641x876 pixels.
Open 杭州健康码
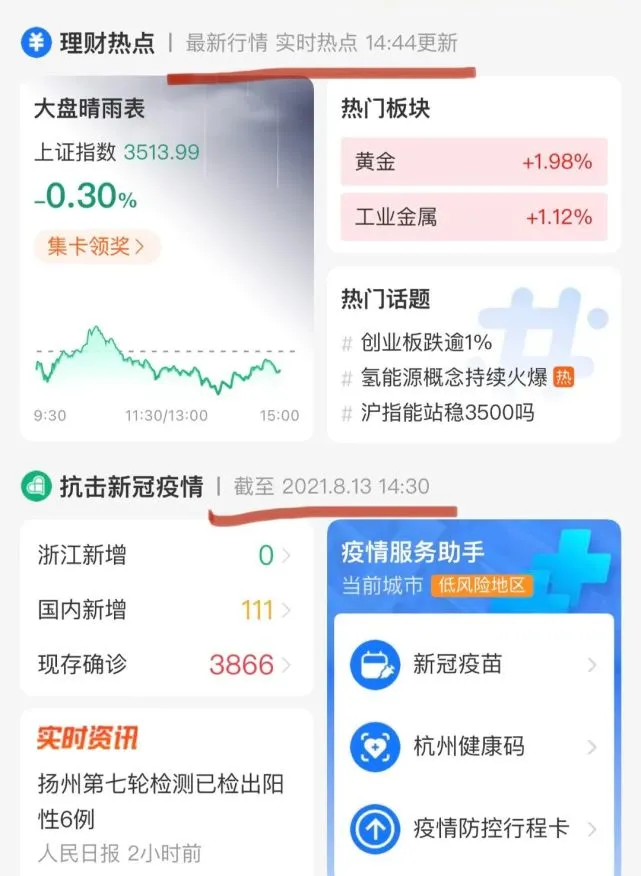474,746
